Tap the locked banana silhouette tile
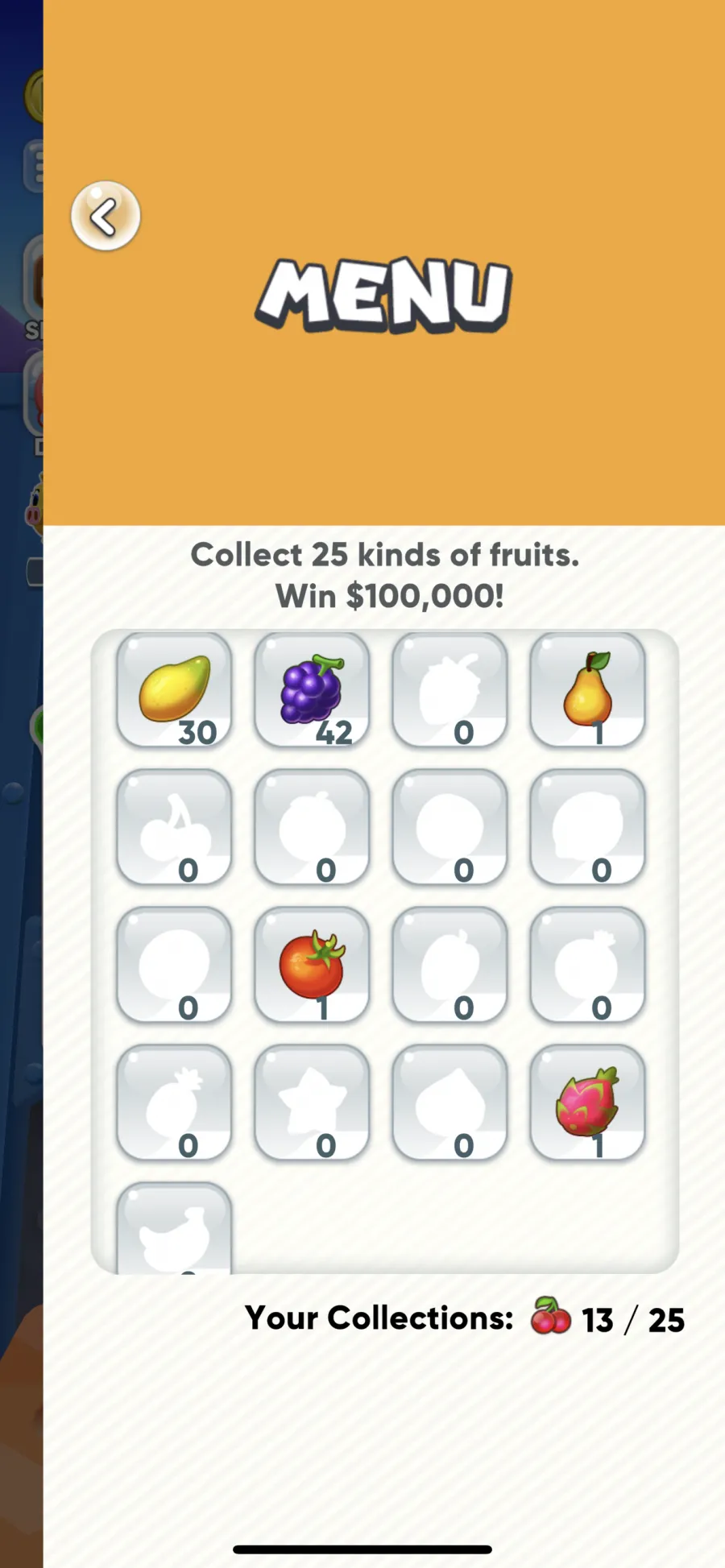725x1568 pixels. point(174,1228)
